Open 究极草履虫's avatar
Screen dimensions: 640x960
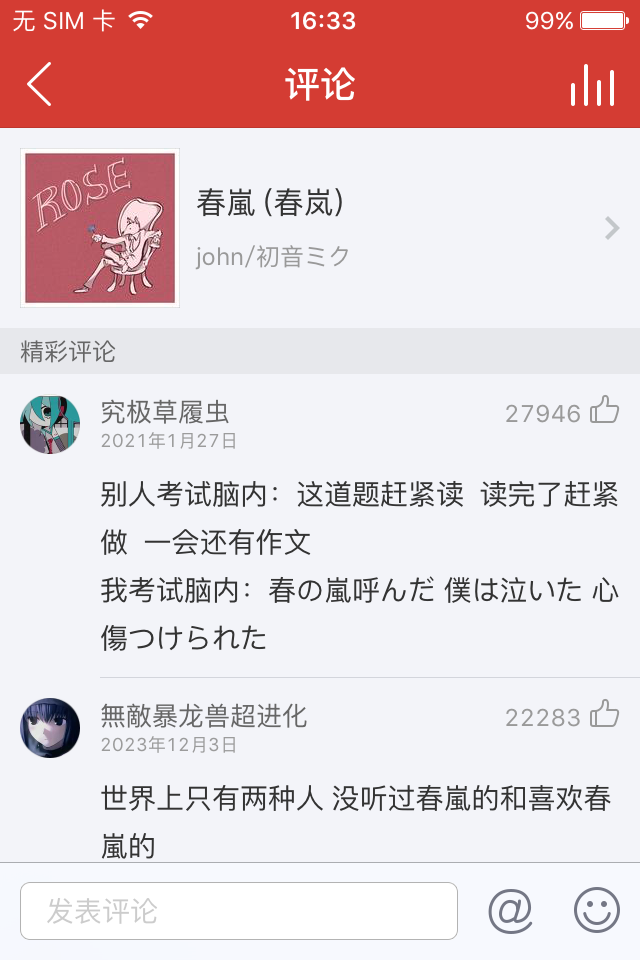pyautogui.click(x=50, y=424)
